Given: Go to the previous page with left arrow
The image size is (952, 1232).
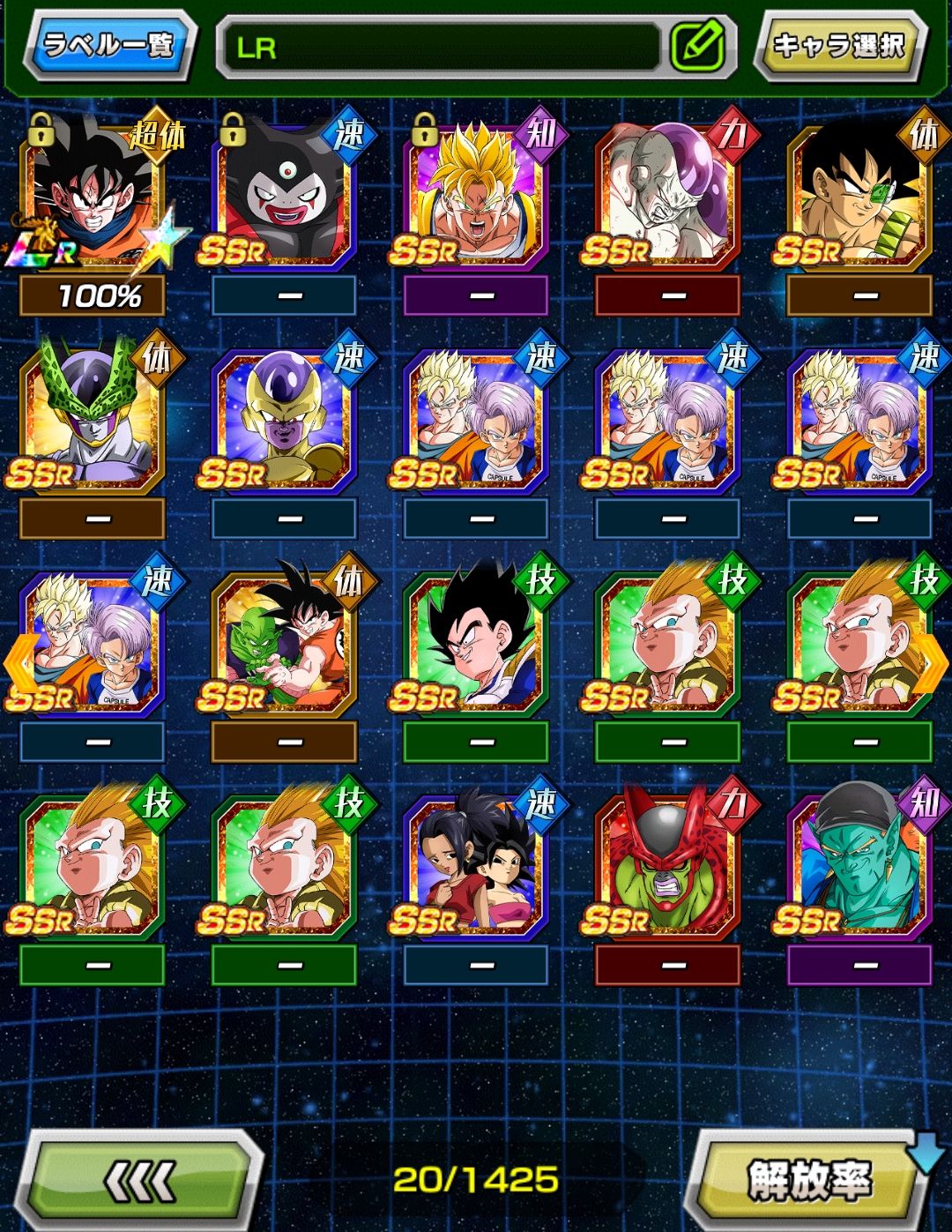Looking at the screenshot, I should click(16, 663).
